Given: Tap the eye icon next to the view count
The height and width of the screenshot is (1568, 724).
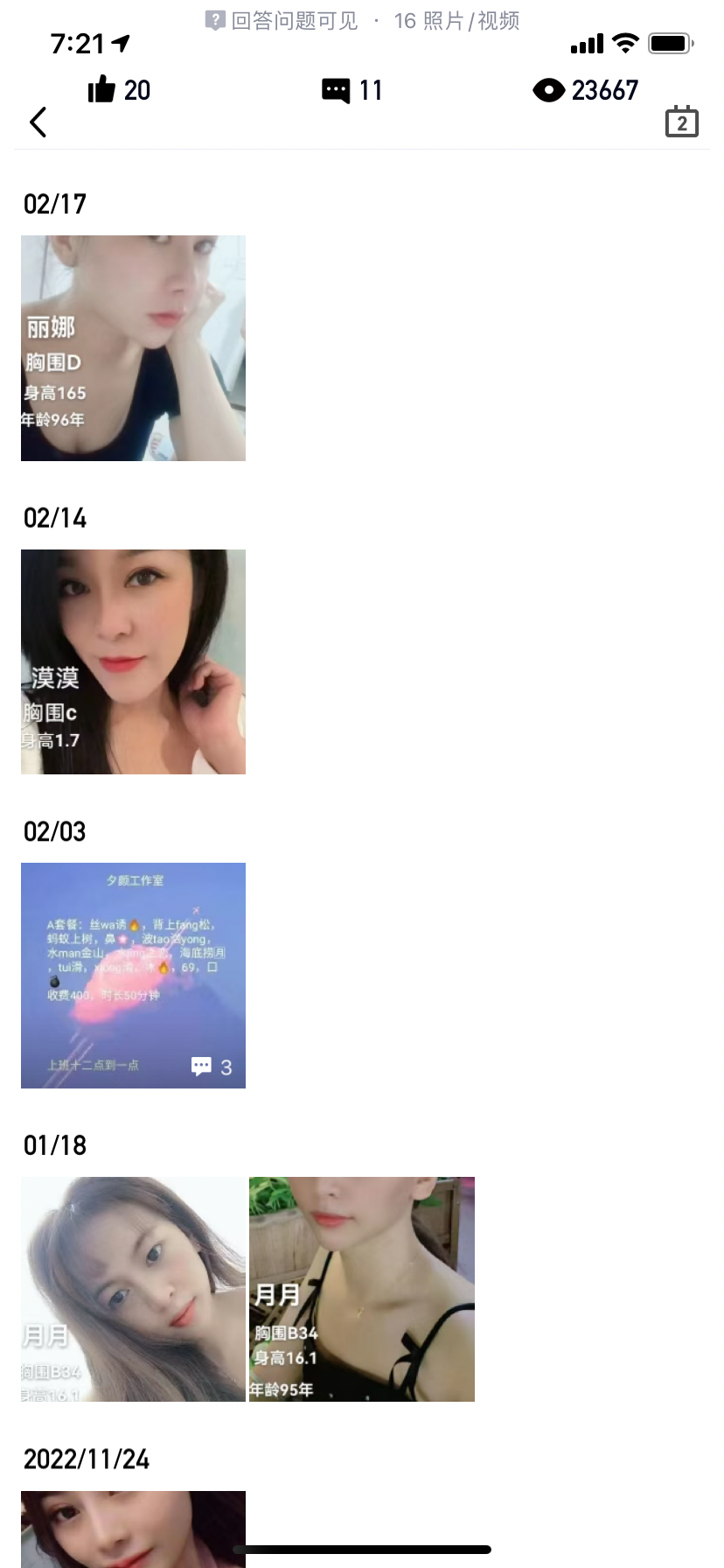Looking at the screenshot, I should (548, 89).
